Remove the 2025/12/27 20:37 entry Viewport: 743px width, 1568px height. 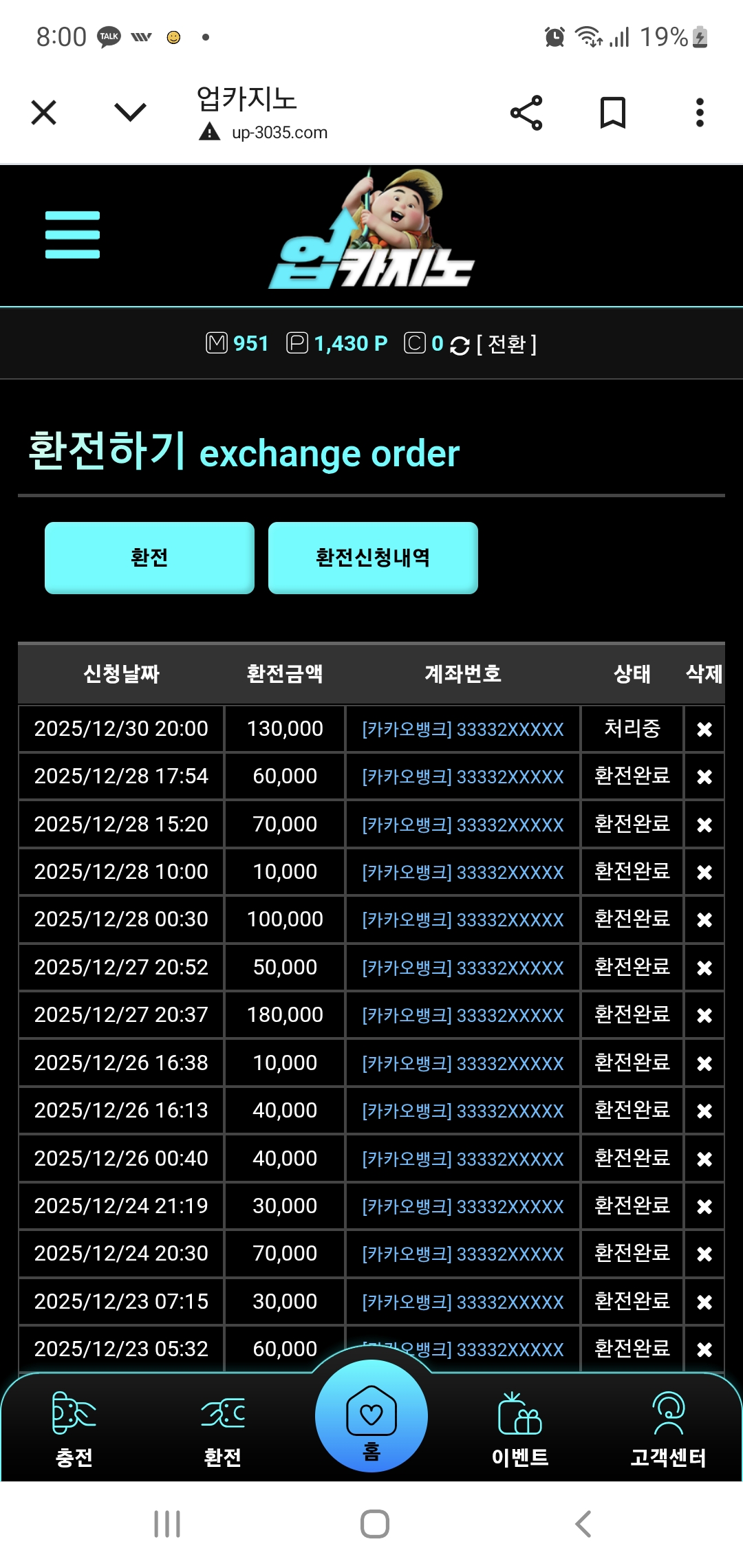704,1015
